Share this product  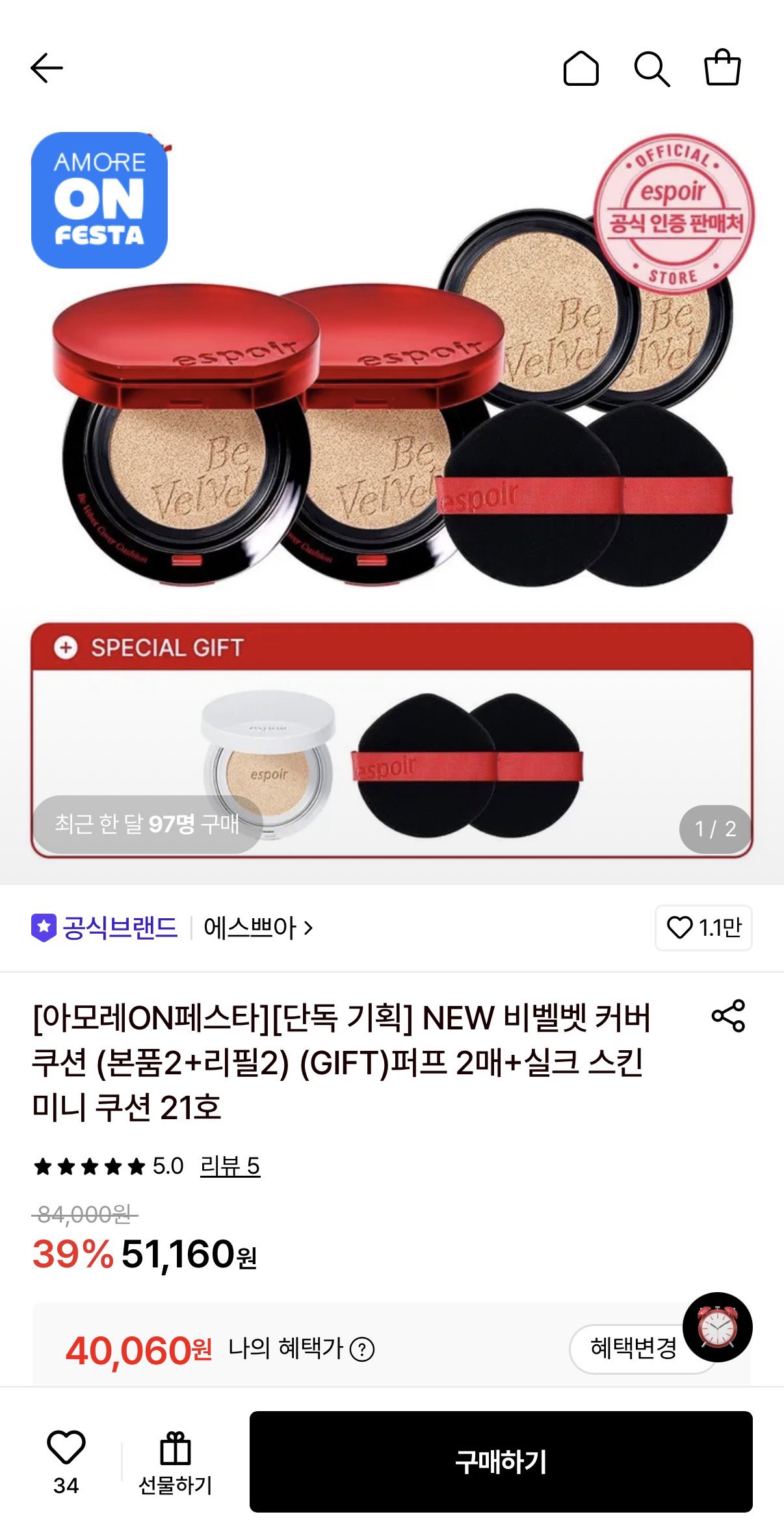coord(728,1015)
